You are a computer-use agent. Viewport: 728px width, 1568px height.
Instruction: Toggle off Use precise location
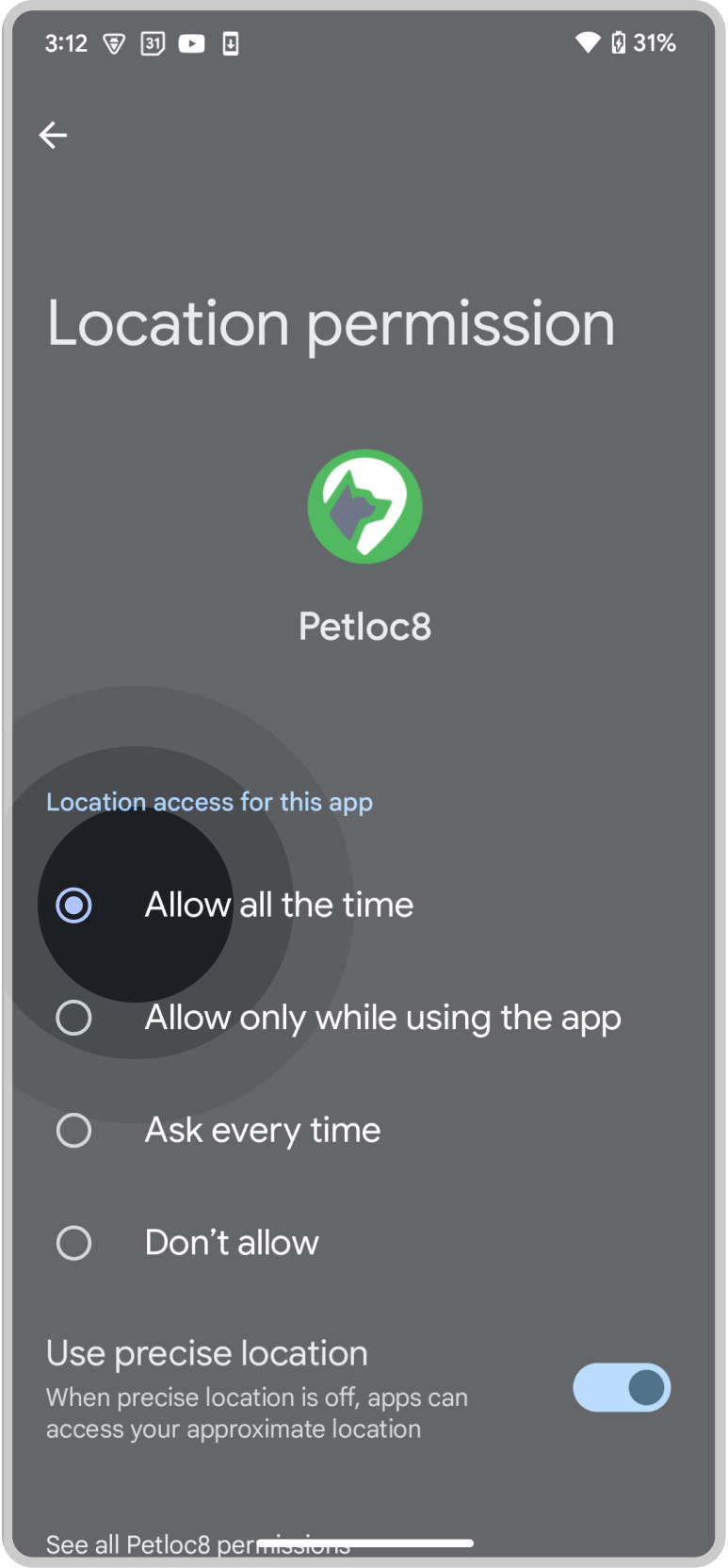(x=622, y=1388)
